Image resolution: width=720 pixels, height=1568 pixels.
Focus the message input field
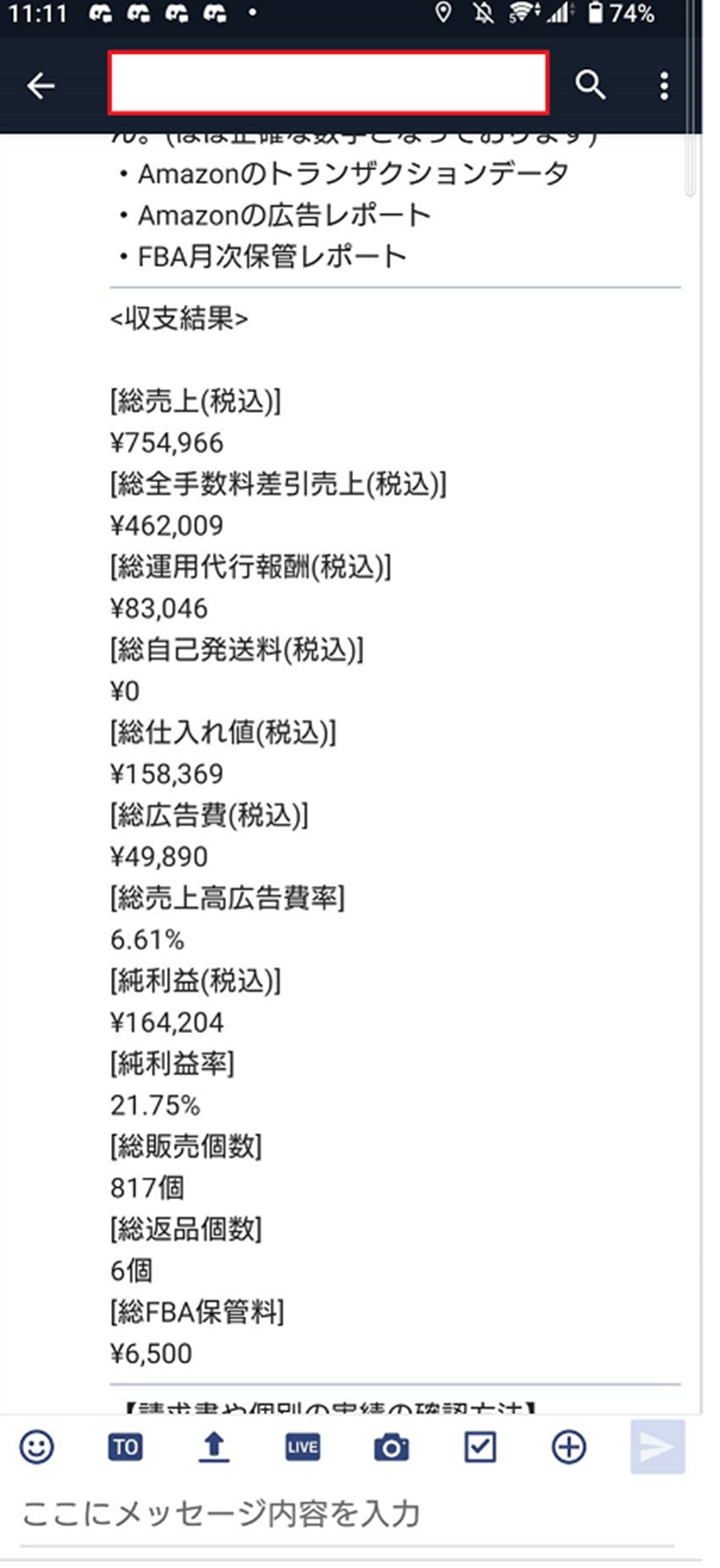pos(348,1513)
